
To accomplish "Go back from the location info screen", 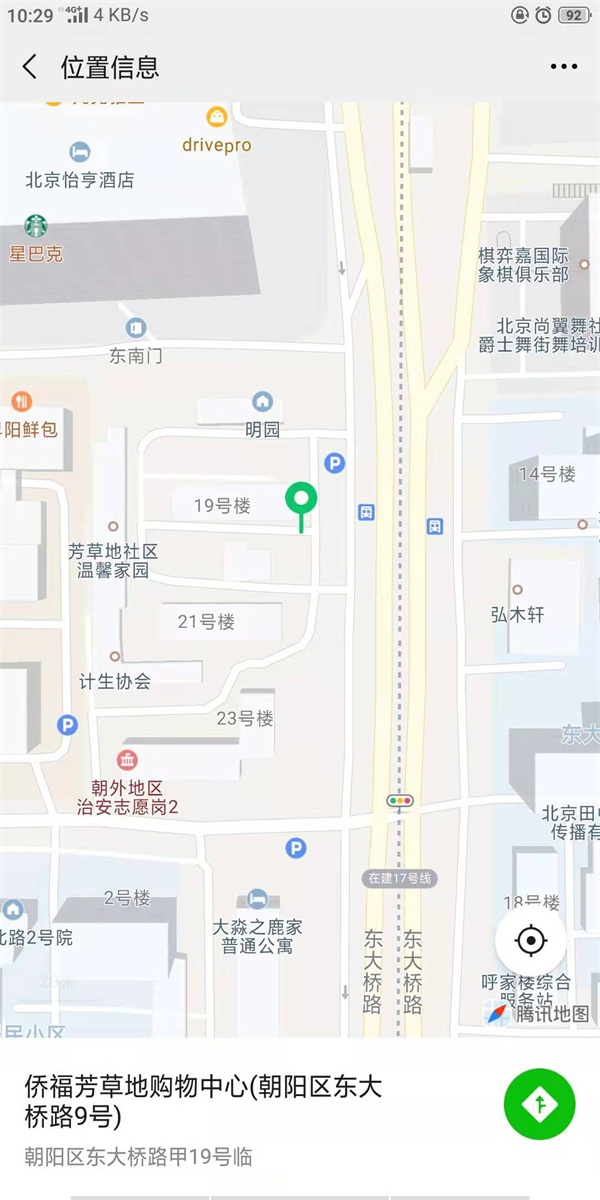I will point(30,67).
